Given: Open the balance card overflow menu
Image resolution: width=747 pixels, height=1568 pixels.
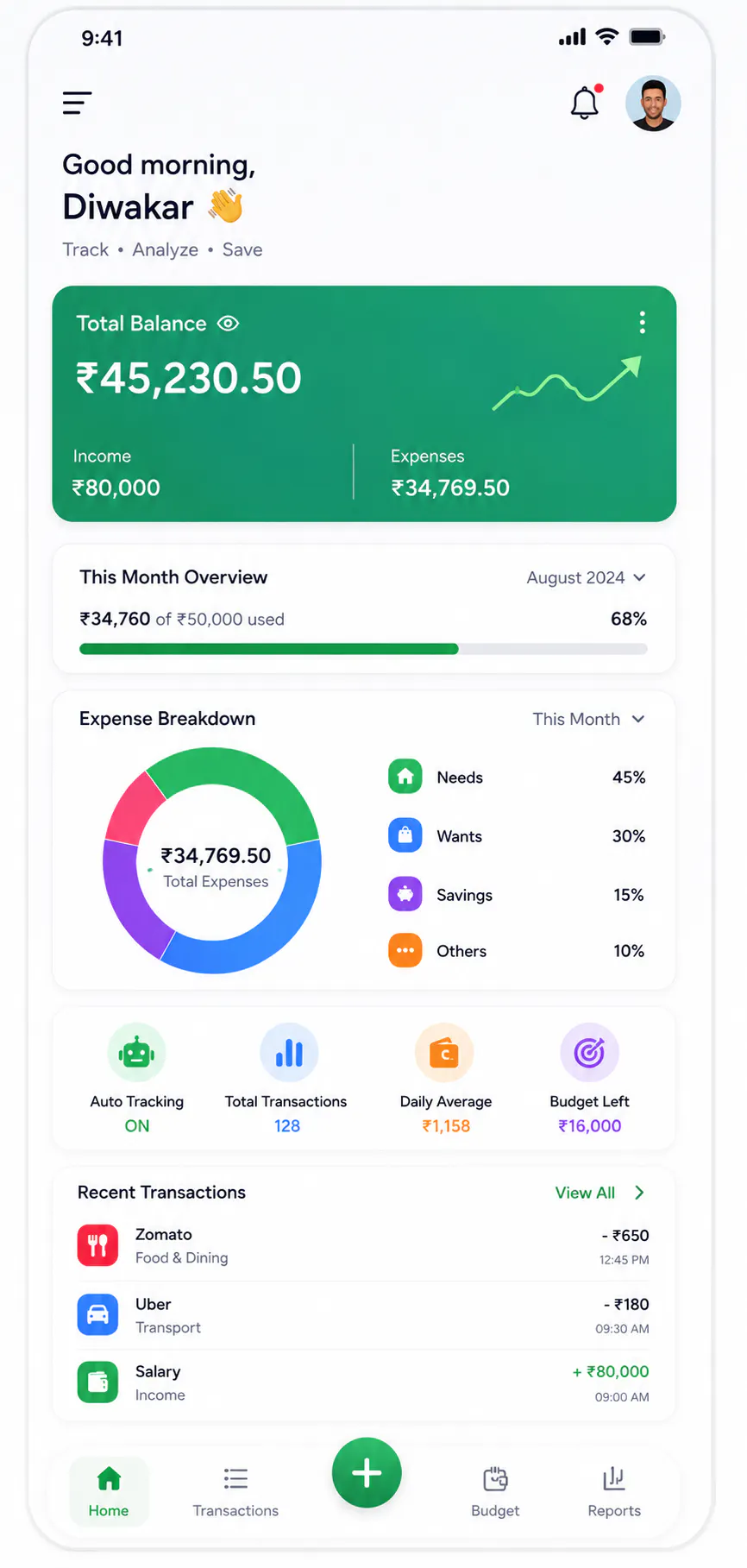Looking at the screenshot, I should tap(642, 323).
